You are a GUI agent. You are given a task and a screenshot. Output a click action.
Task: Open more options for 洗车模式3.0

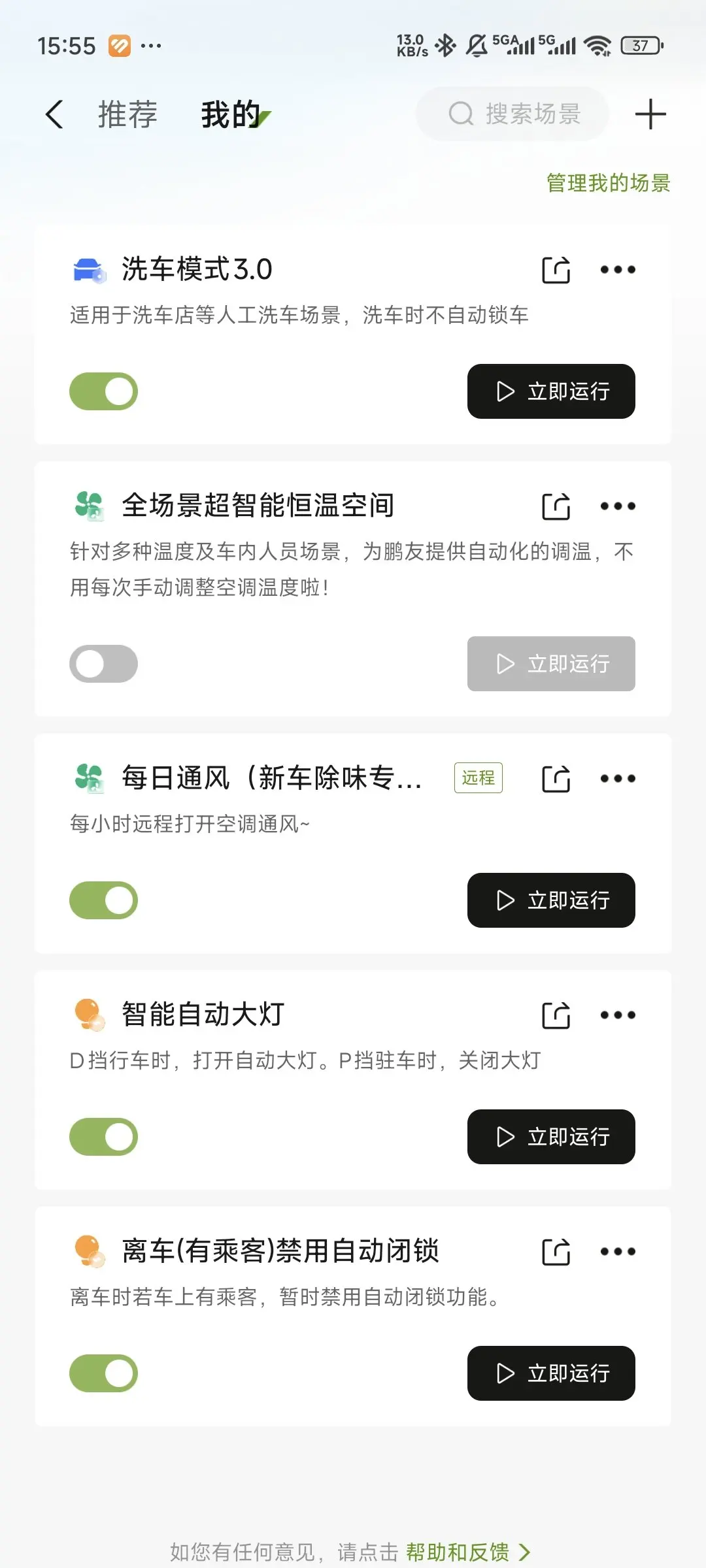tap(618, 270)
